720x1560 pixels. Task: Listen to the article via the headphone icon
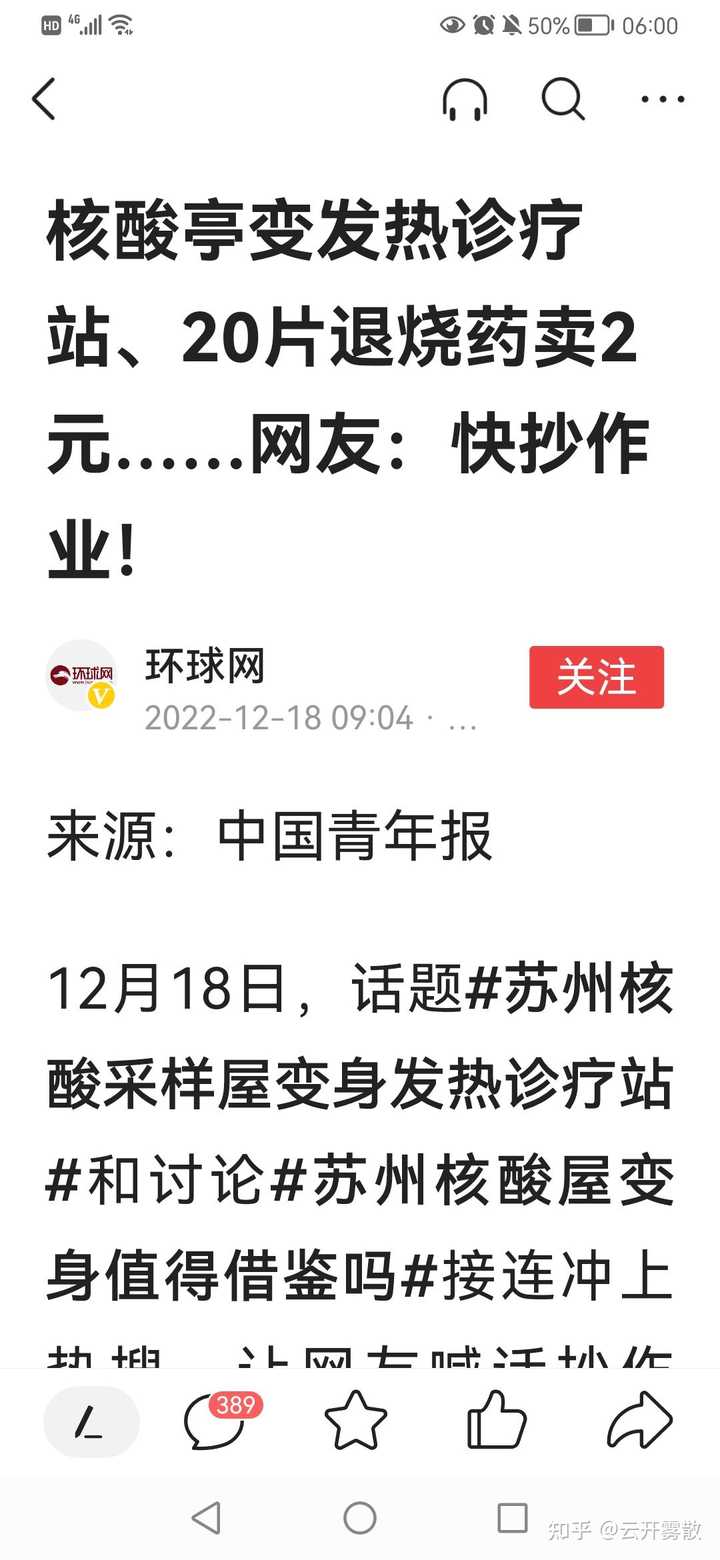tap(465, 99)
